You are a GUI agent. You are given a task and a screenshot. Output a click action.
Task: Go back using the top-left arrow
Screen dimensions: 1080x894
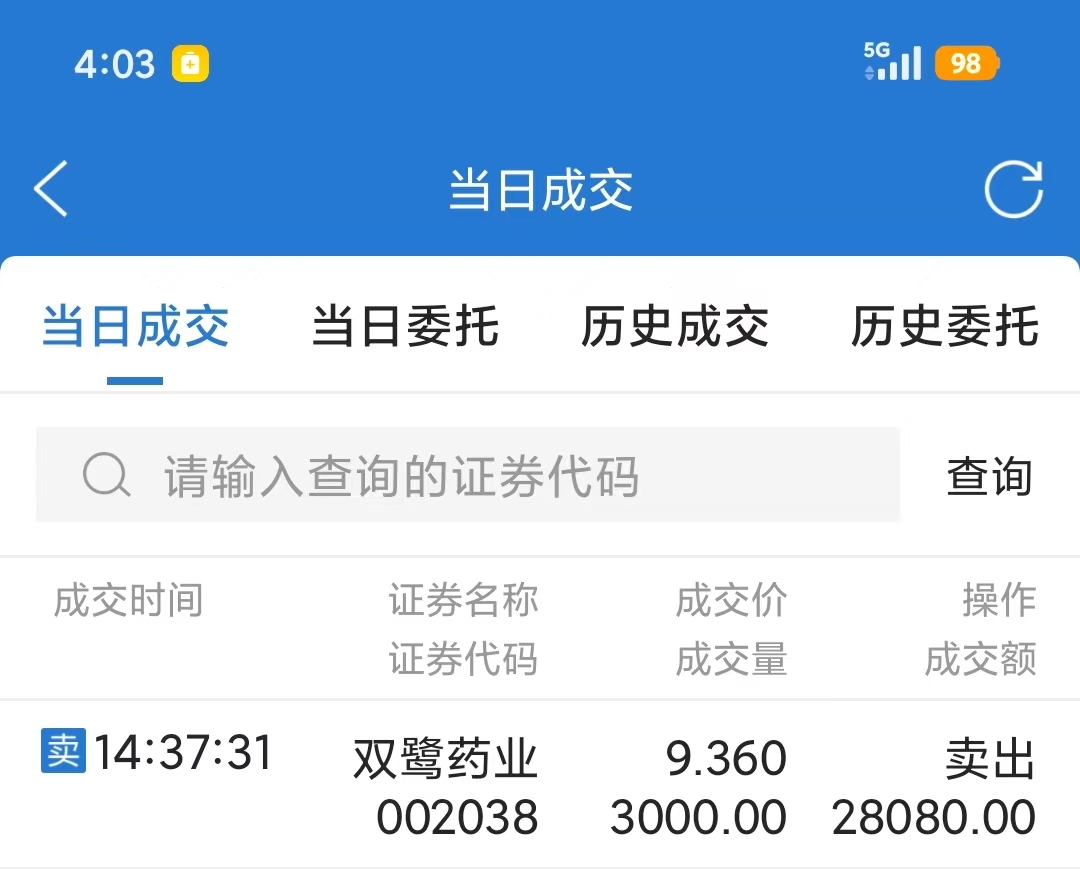click(x=51, y=189)
